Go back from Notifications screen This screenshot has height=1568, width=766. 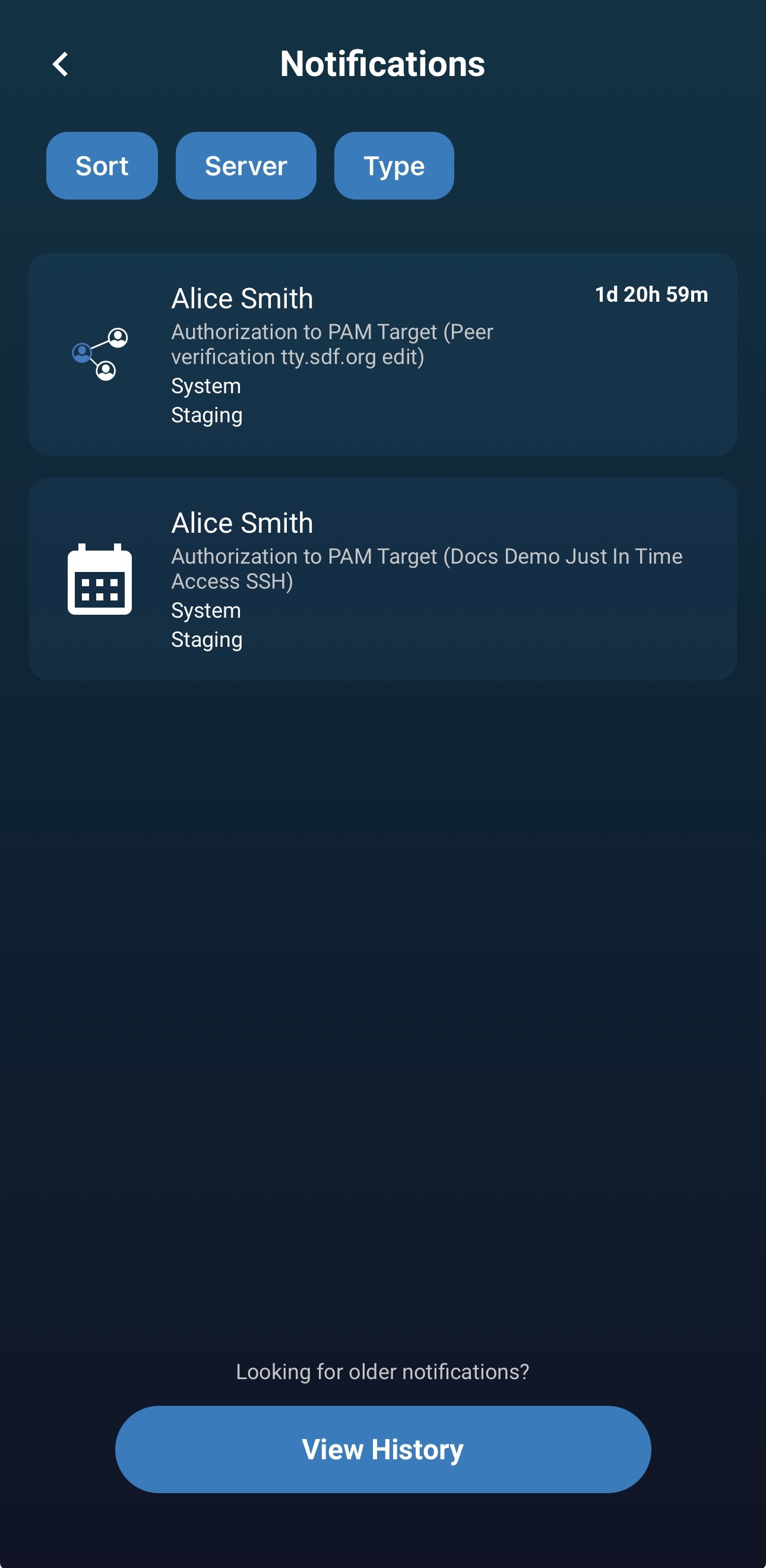point(60,65)
